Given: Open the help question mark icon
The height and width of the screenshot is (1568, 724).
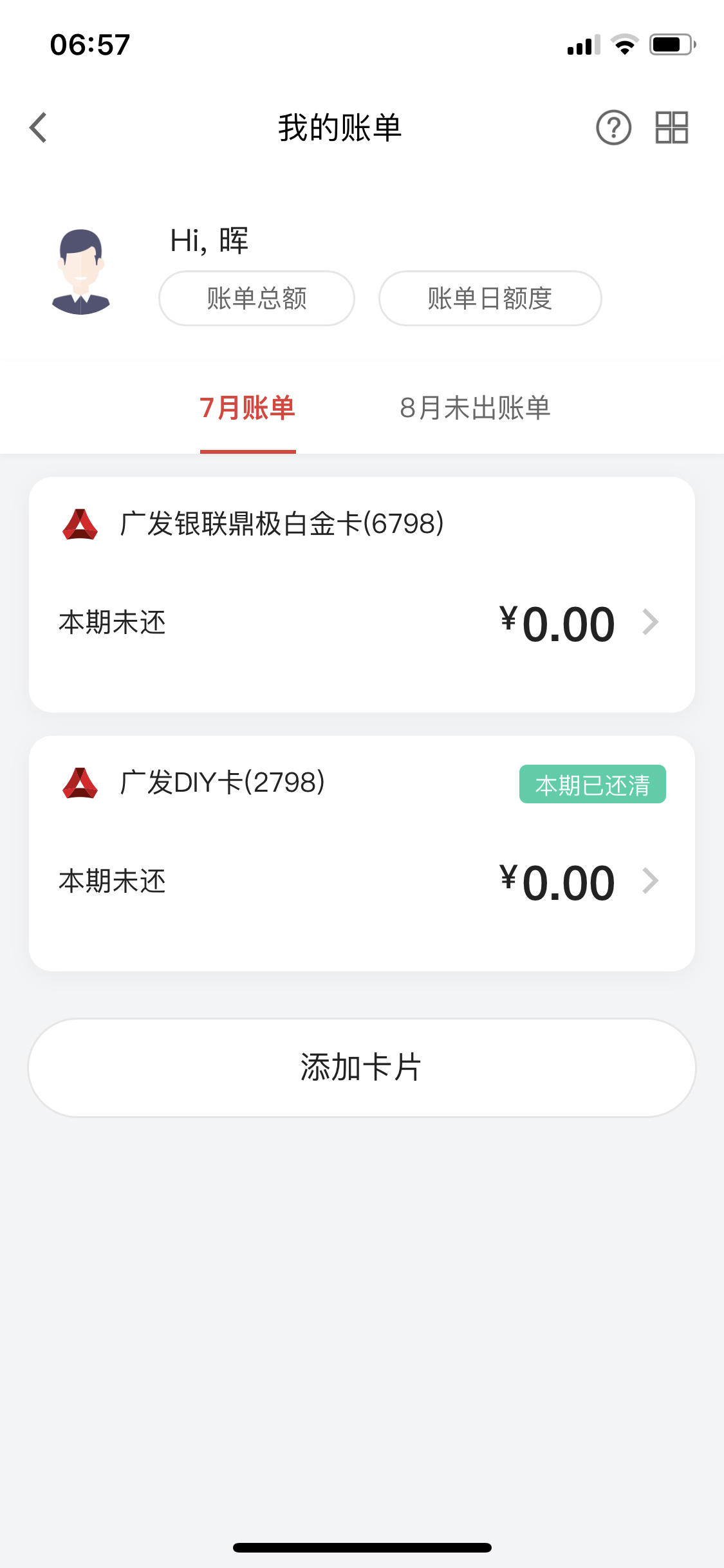Looking at the screenshot, I should [x=613, y=127].
